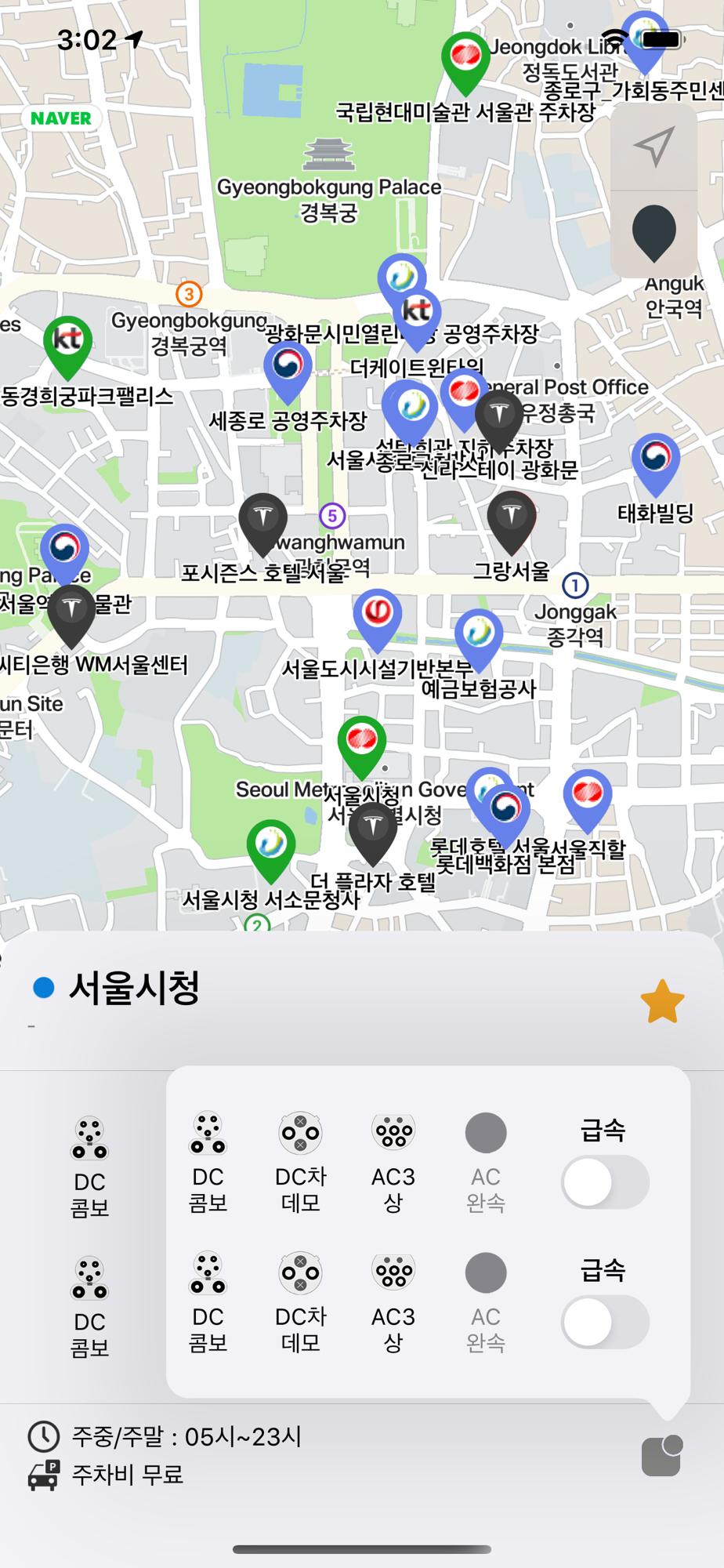
Task: Open the 동경희궁파크팰리스 kt charger pin
Action: click(67, 341)
